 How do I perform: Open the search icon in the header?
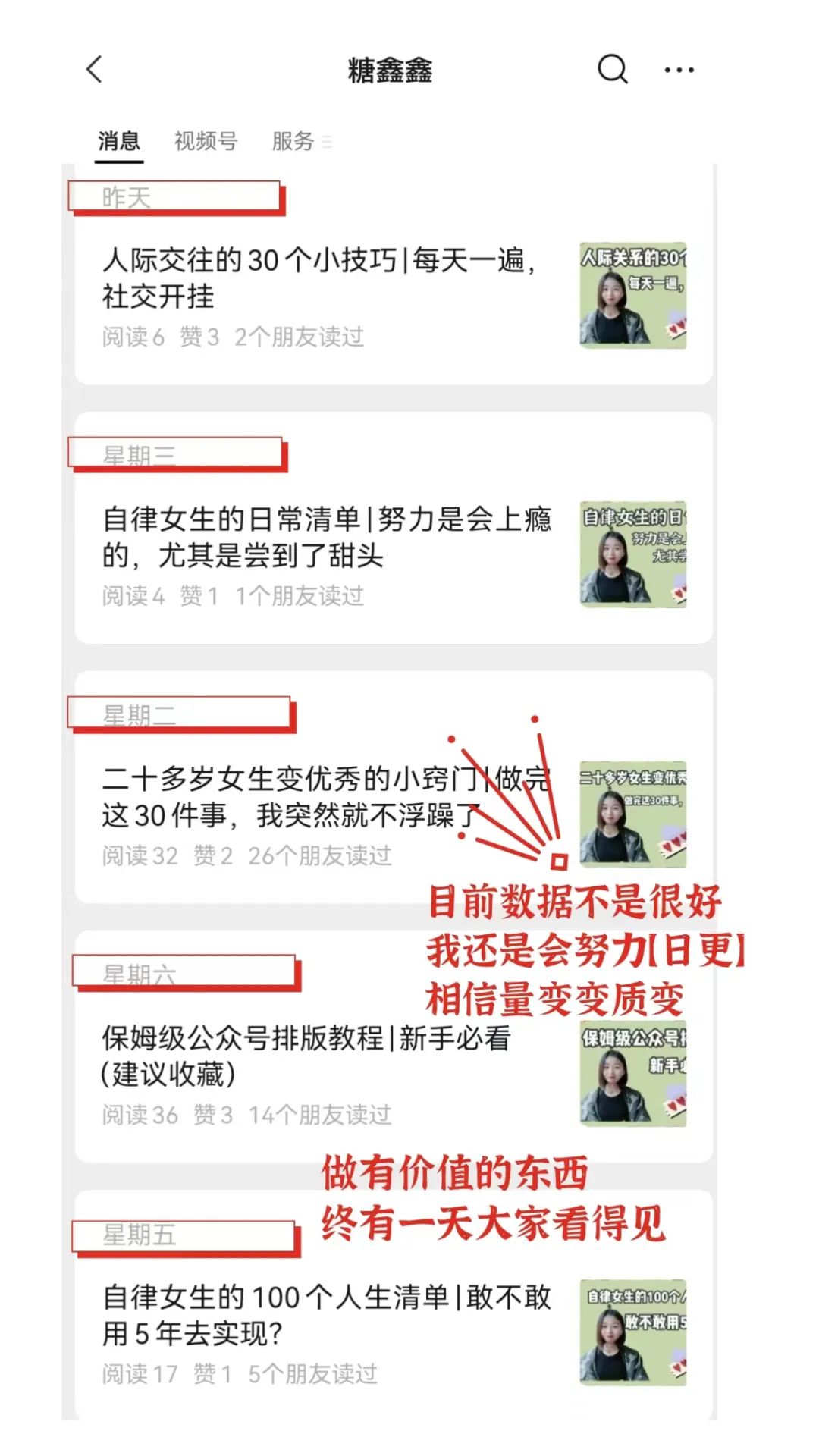tap(611, 69)
